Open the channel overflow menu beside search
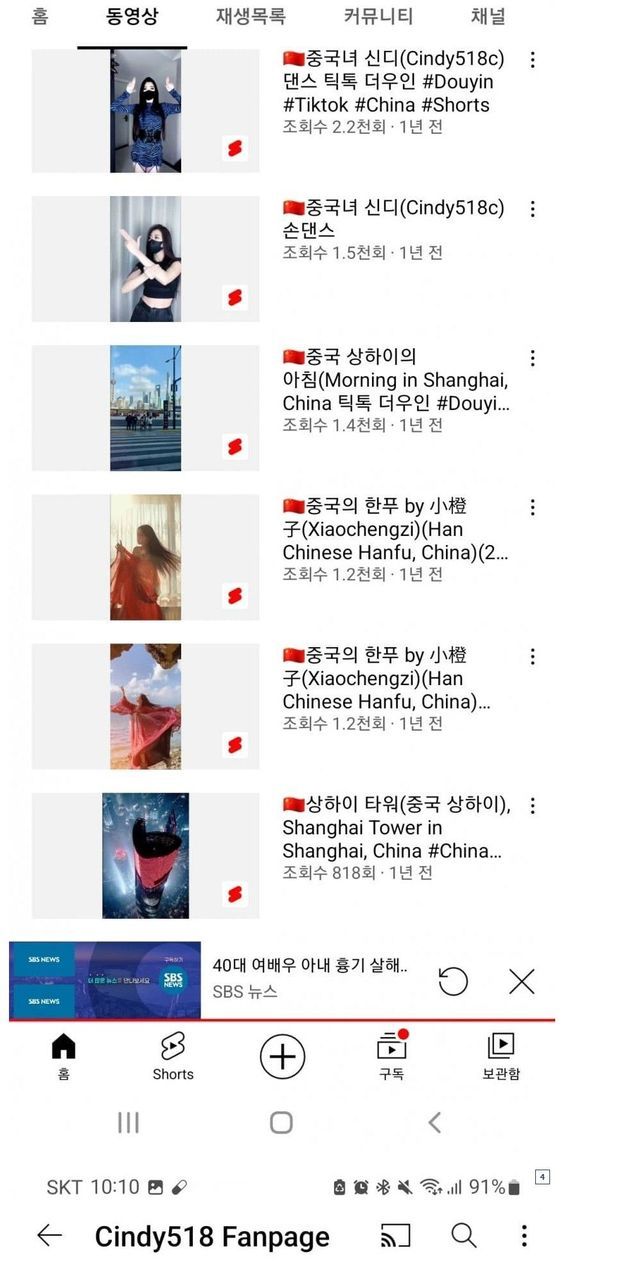The height and width of the screenshot is (1280, 640). pos(524,1236)
